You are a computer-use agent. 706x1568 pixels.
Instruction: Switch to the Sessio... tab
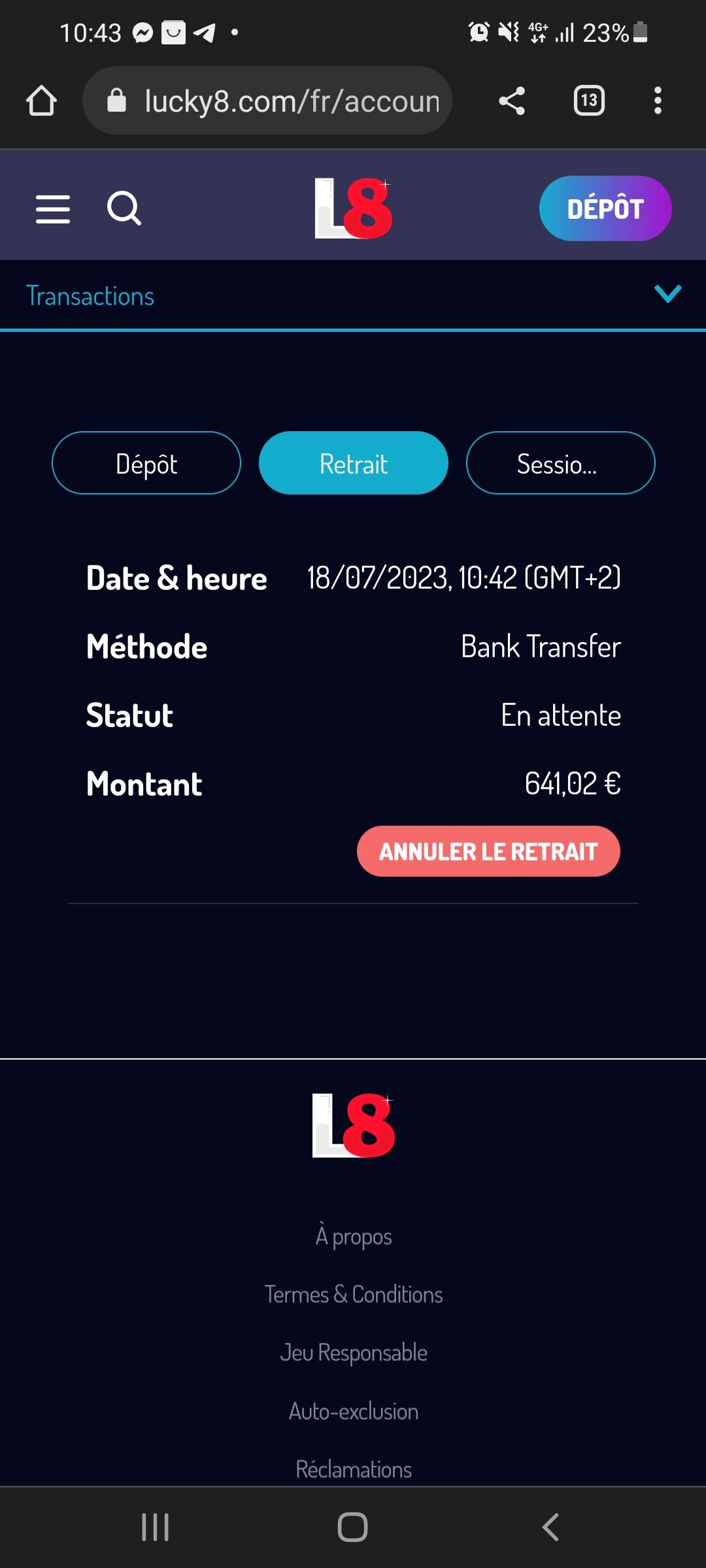point(560,463)
